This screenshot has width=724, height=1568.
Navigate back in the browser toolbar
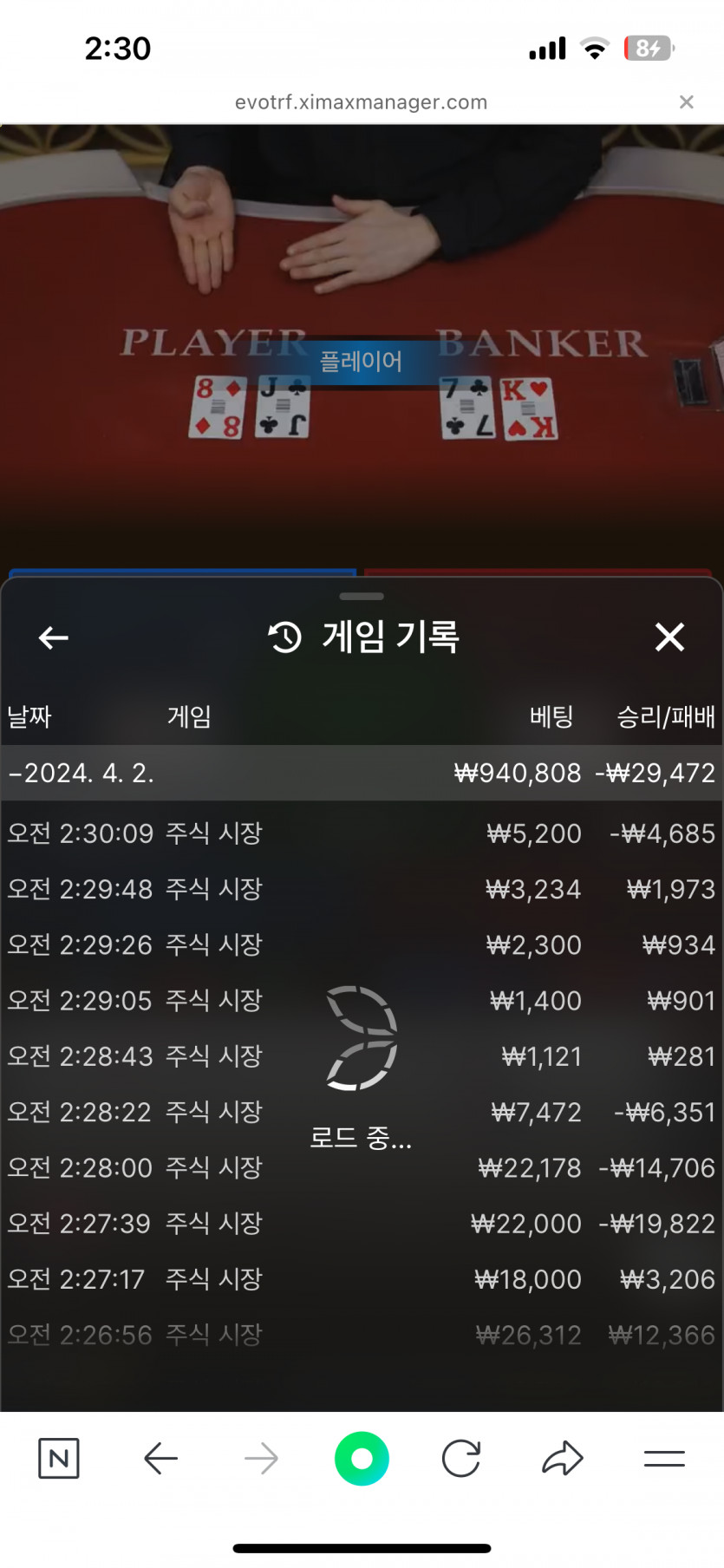click(x=161, y=1458)
